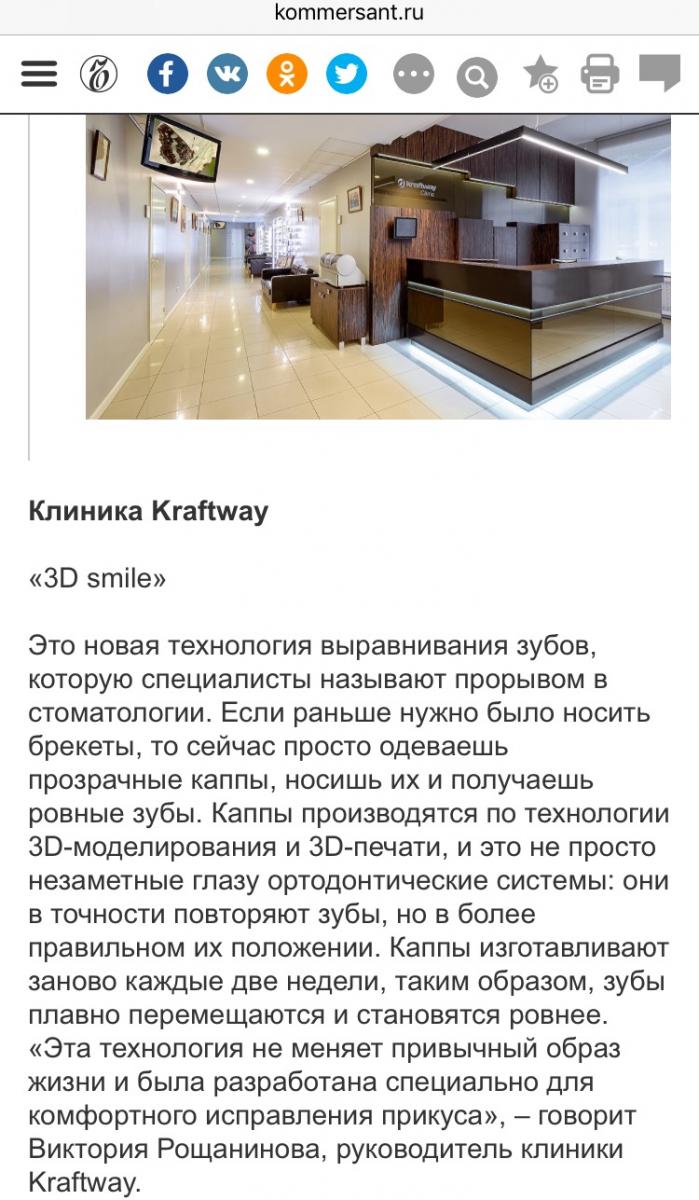This screenshot has height=1200, width=699.
Task: Go to Kommersant home via logo
Action: pyautogui.click(x=99, y=74)
